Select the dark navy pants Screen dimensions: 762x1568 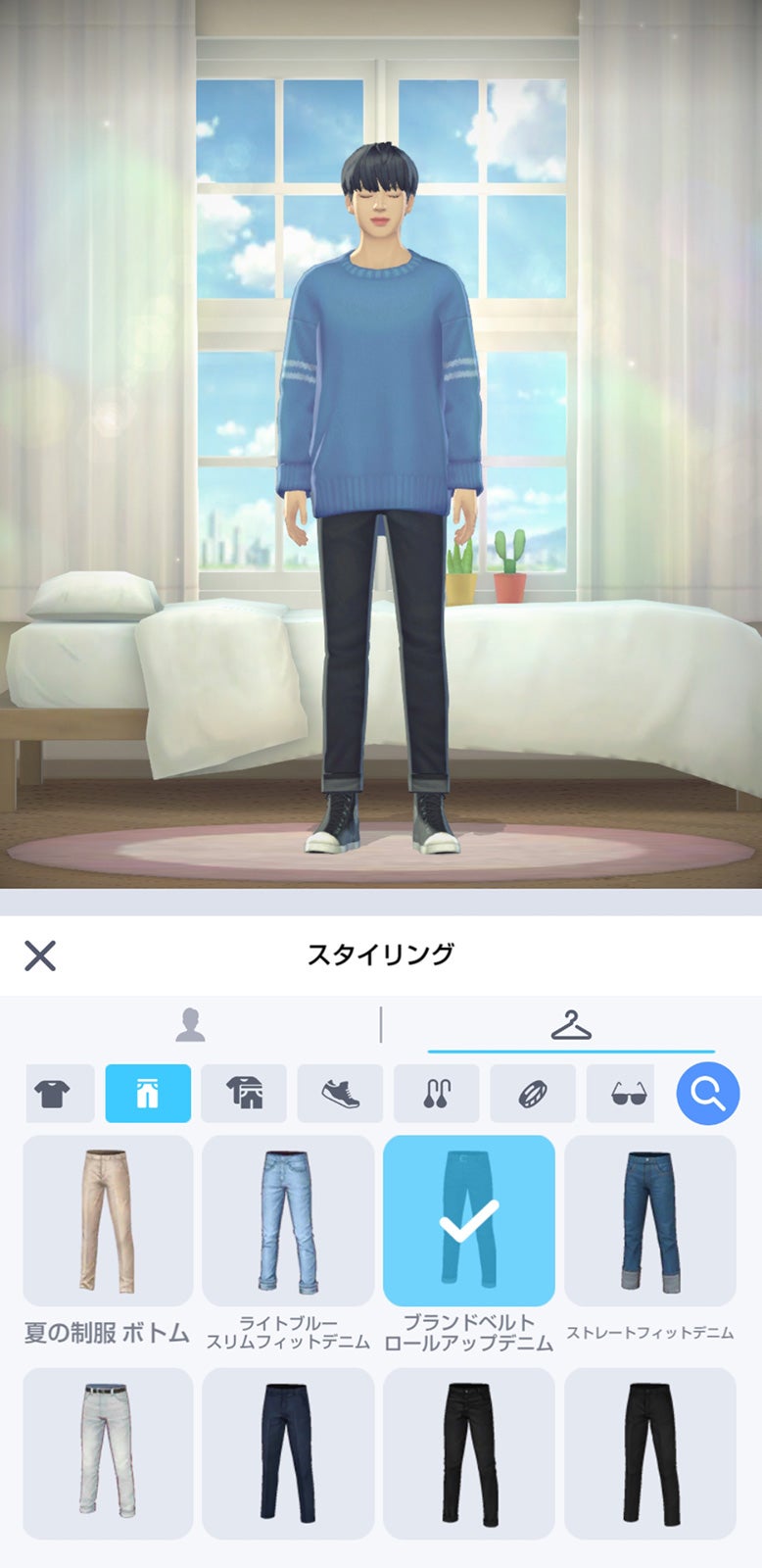pos(288,1452)
